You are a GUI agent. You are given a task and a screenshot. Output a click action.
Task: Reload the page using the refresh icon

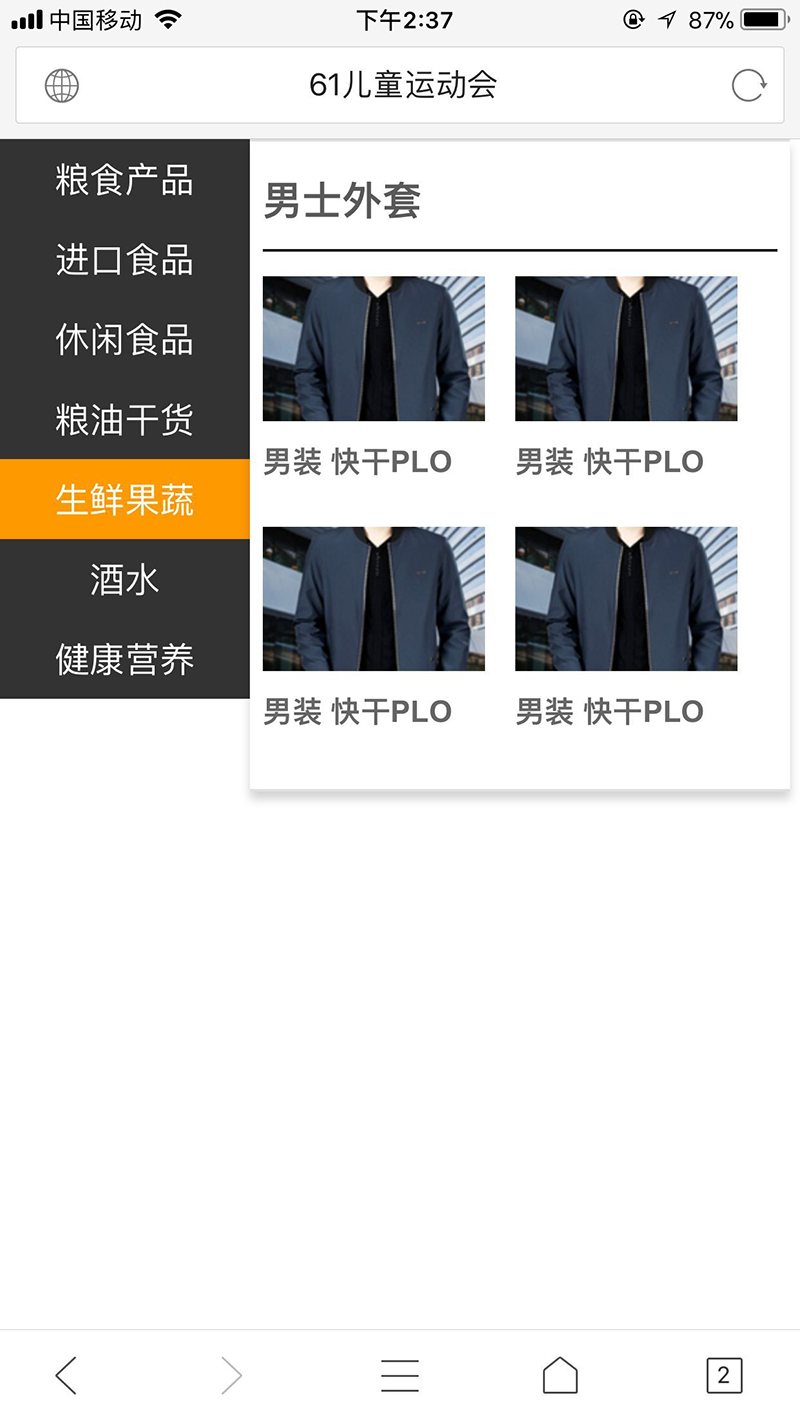pyautogui.click(x=748, y=86)
